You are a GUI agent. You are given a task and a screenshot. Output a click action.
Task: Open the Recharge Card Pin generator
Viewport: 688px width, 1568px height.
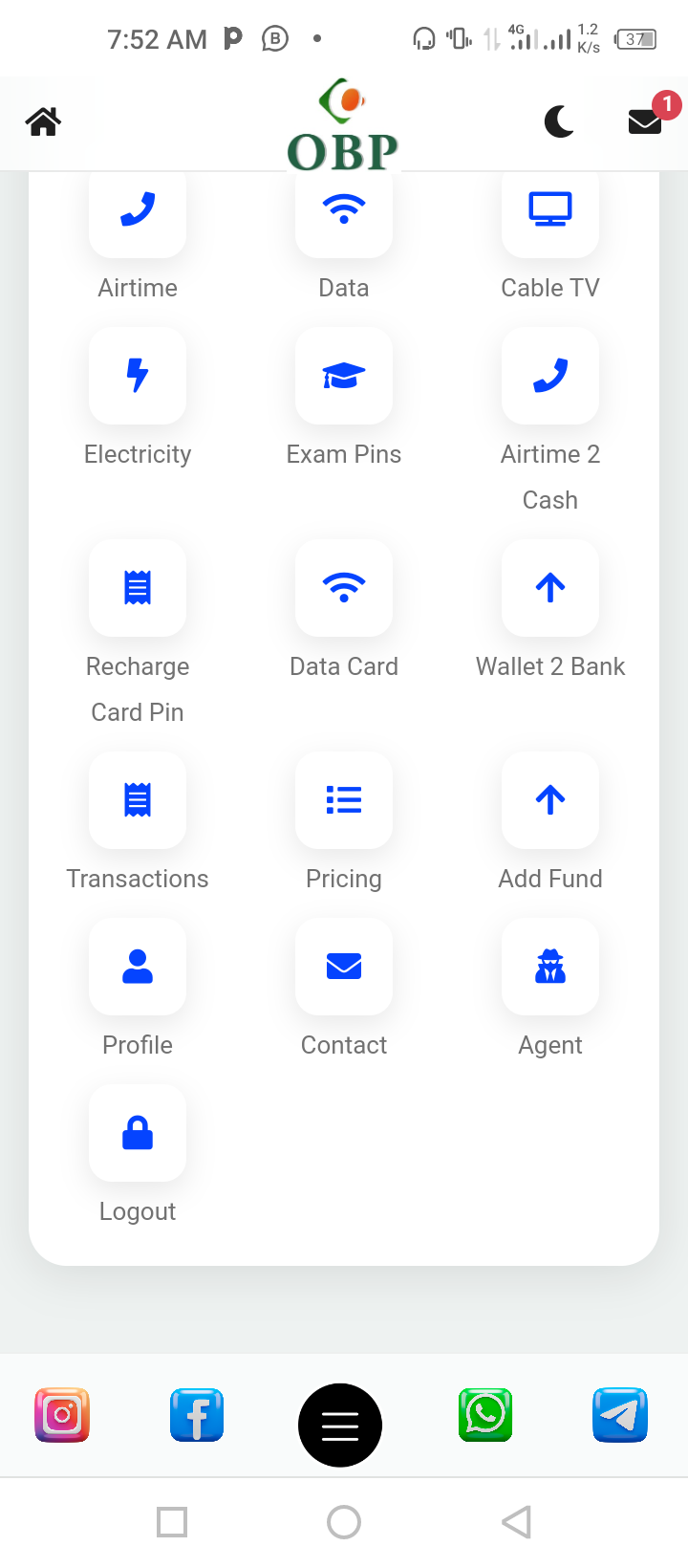click(x=138, y=588)
